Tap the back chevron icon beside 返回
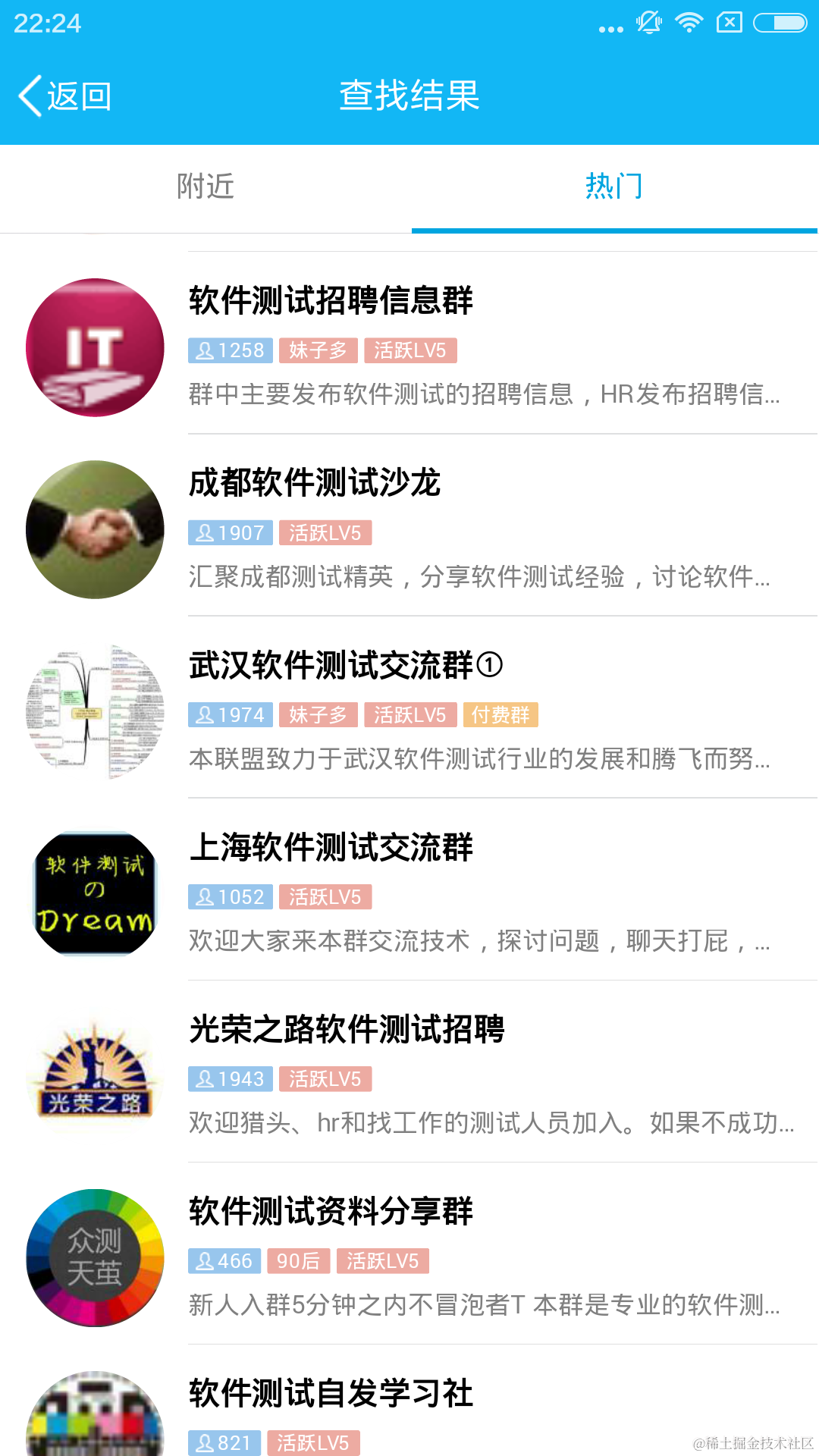The image size is (819, 1456). 29,97
